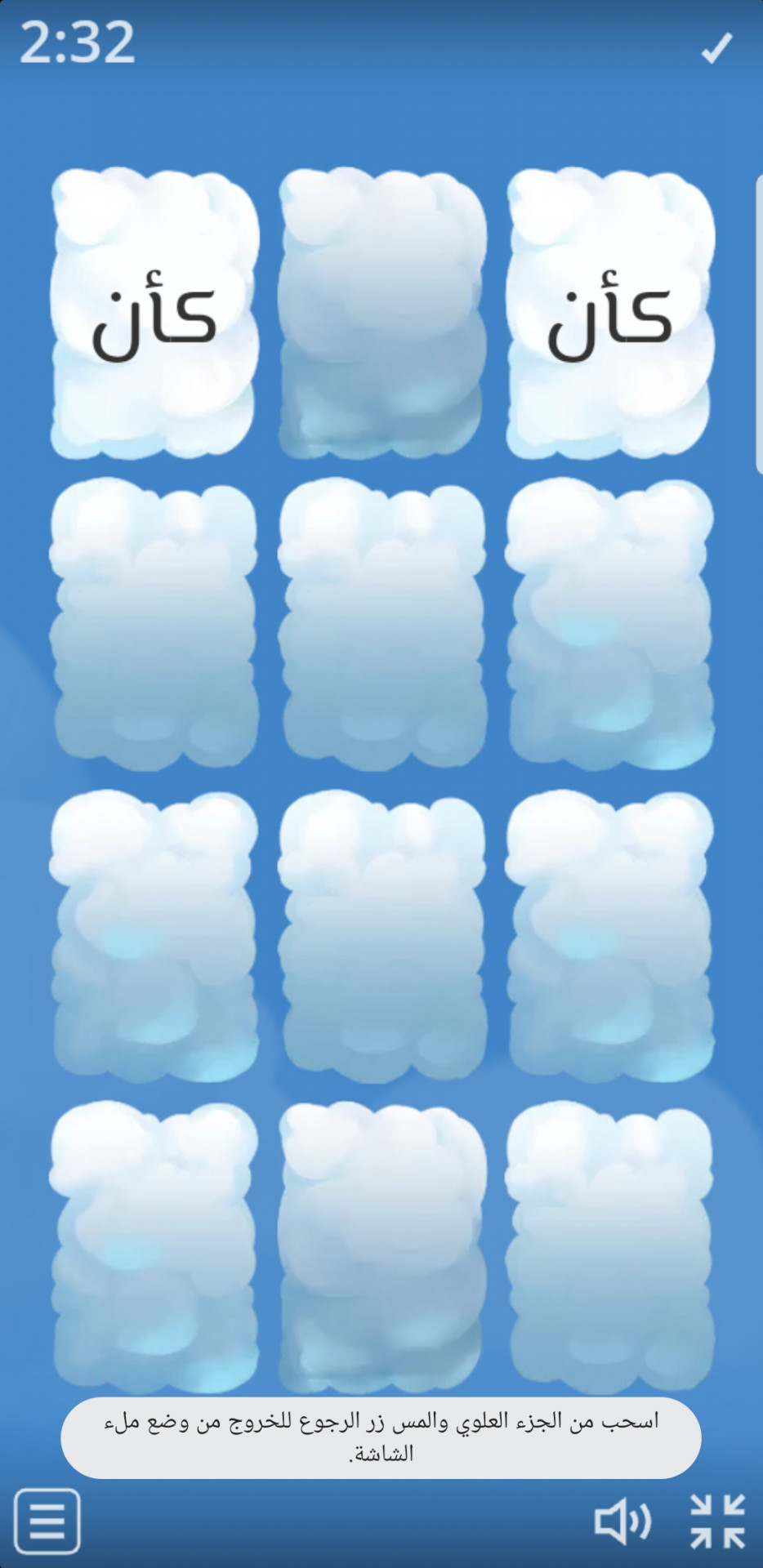Toggle the game sound
The width and height of the screenshot is (763, 1568).
622,1521
